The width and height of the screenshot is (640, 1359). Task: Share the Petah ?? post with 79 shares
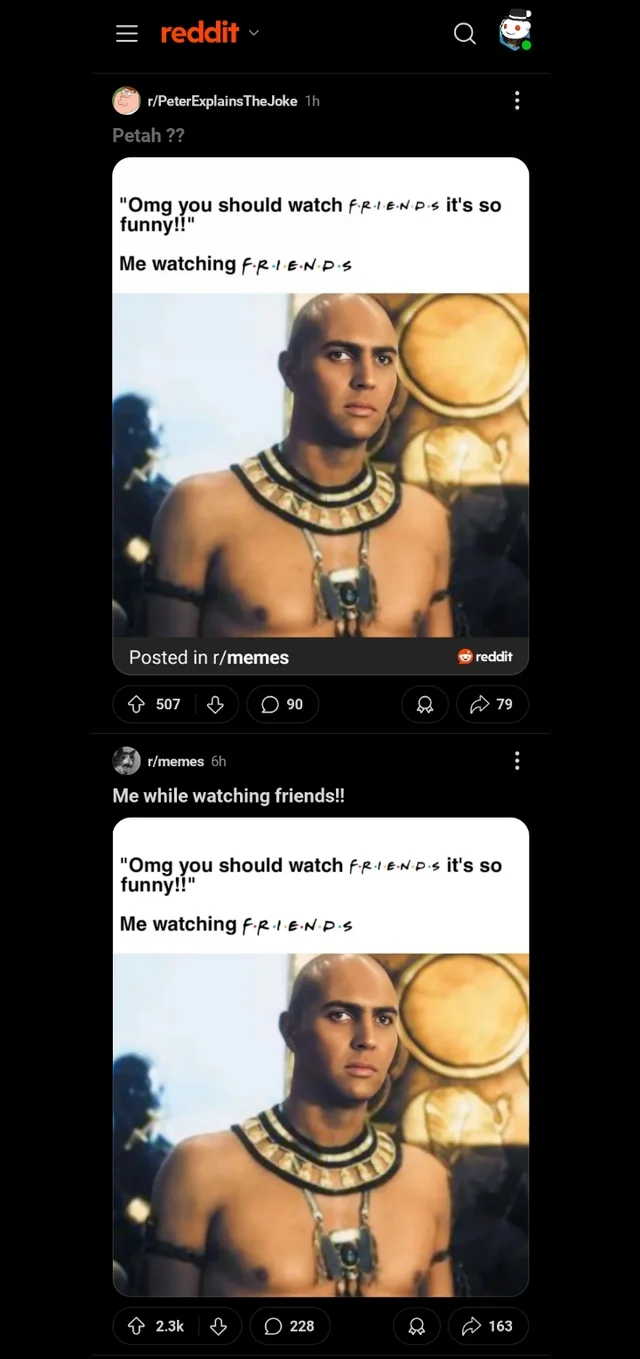(x=492, y=704)
